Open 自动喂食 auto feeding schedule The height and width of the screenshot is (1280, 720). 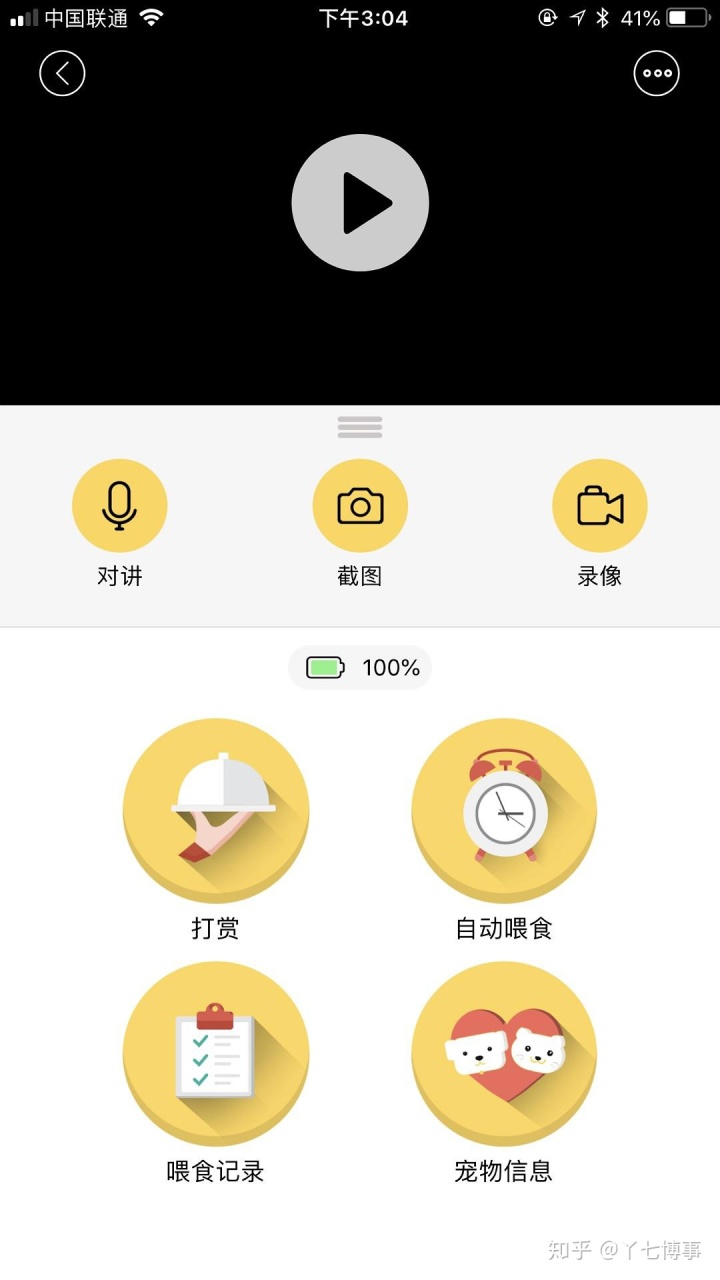[504, 811]
